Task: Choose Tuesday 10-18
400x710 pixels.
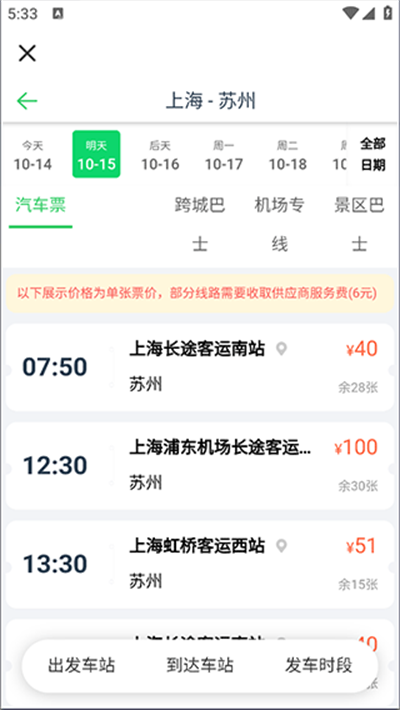Action: click(x=288, y=155)
